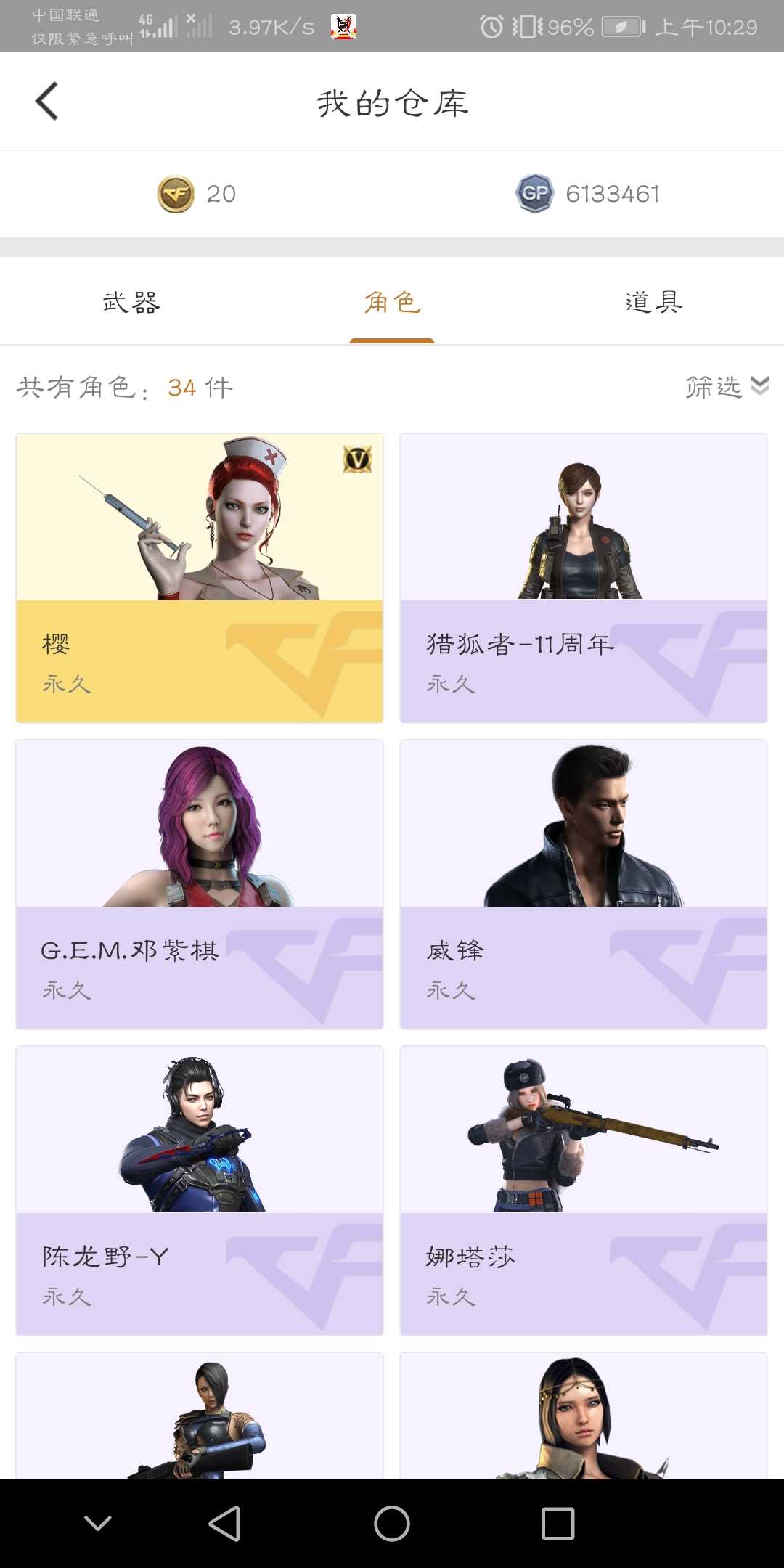Go back from 我的仓库
The width and height of the screenshot is (784, 1568).
(47, 102)
